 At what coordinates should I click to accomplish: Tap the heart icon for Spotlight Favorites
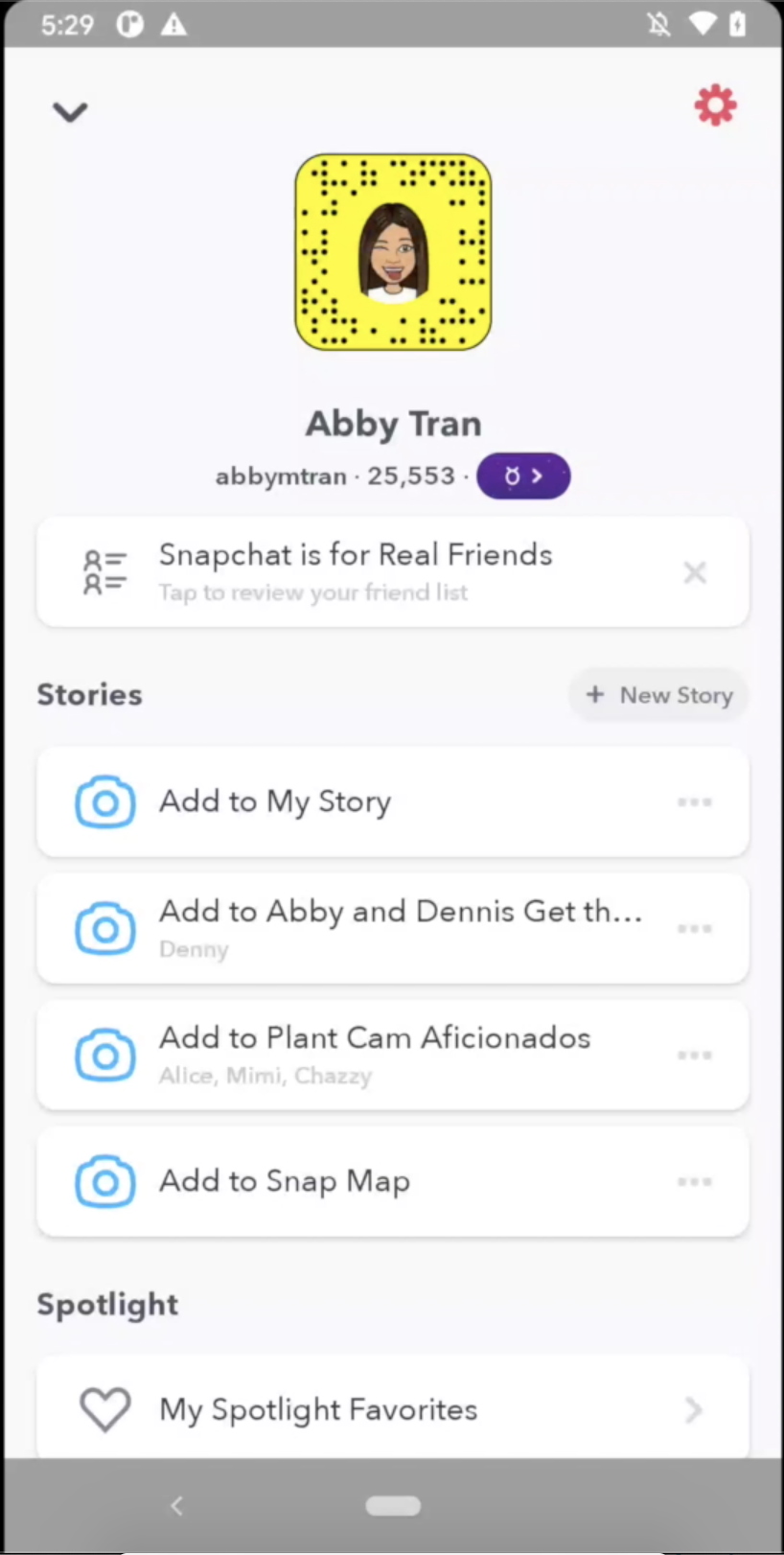click(104, 1409)
